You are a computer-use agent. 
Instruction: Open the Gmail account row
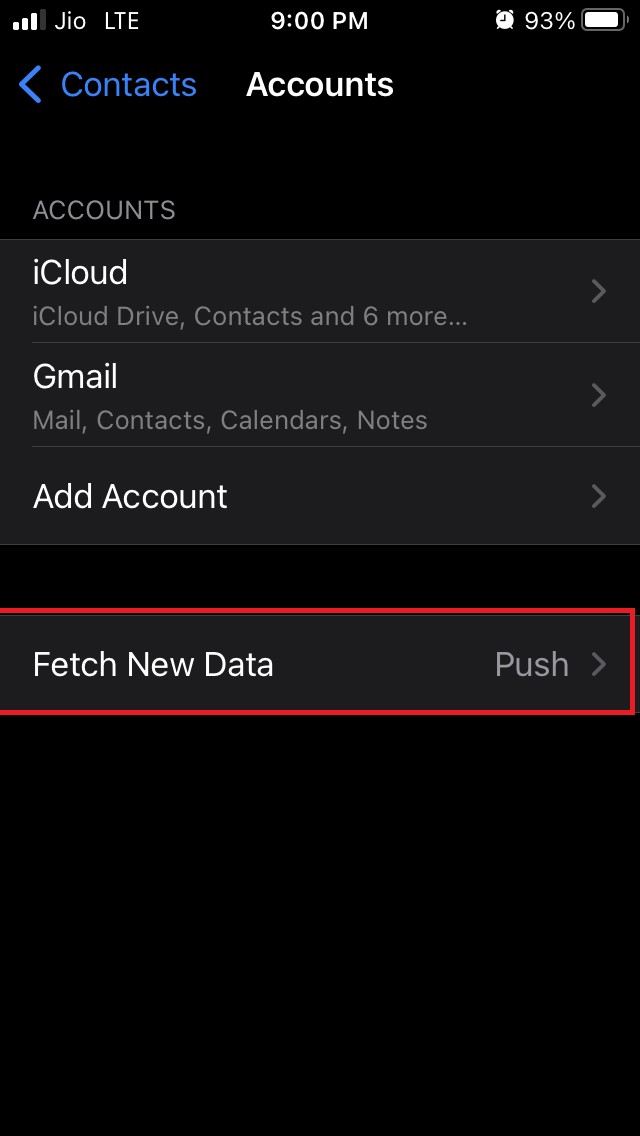(320, 395)
